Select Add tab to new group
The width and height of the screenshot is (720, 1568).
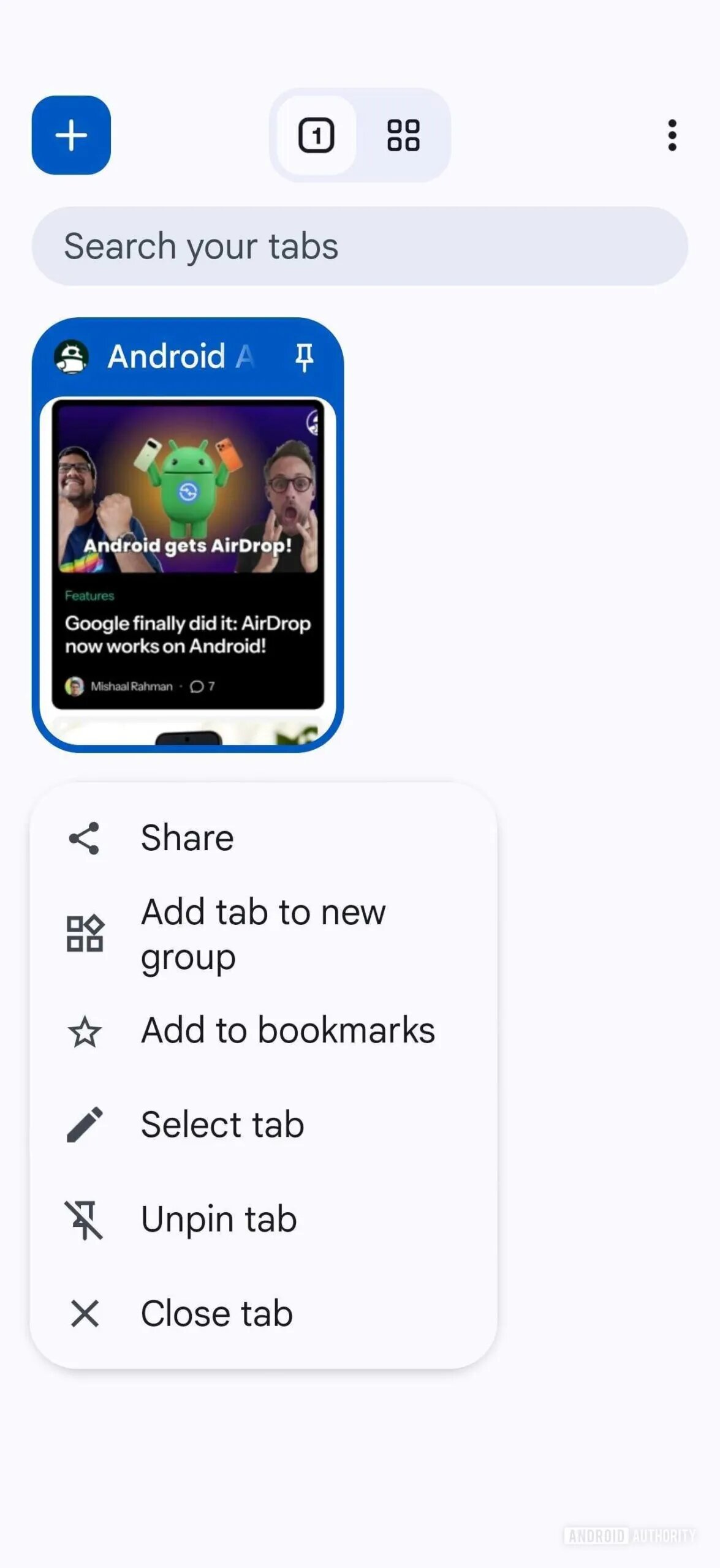tap(262, 933)
